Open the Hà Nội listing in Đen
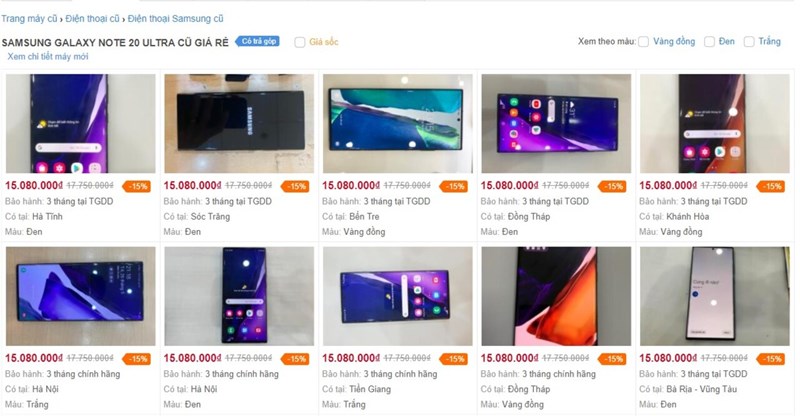 [x=238, y=296]
